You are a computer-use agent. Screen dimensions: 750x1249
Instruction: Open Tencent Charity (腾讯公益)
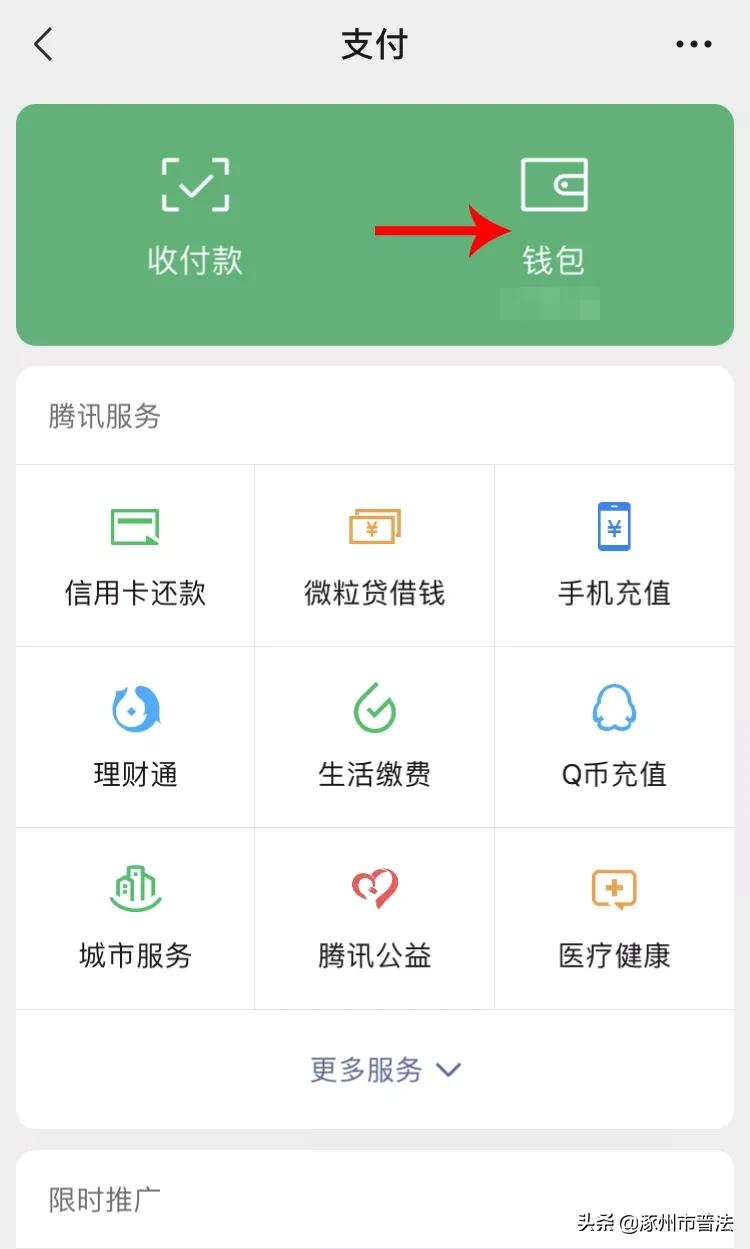[374, 918]
